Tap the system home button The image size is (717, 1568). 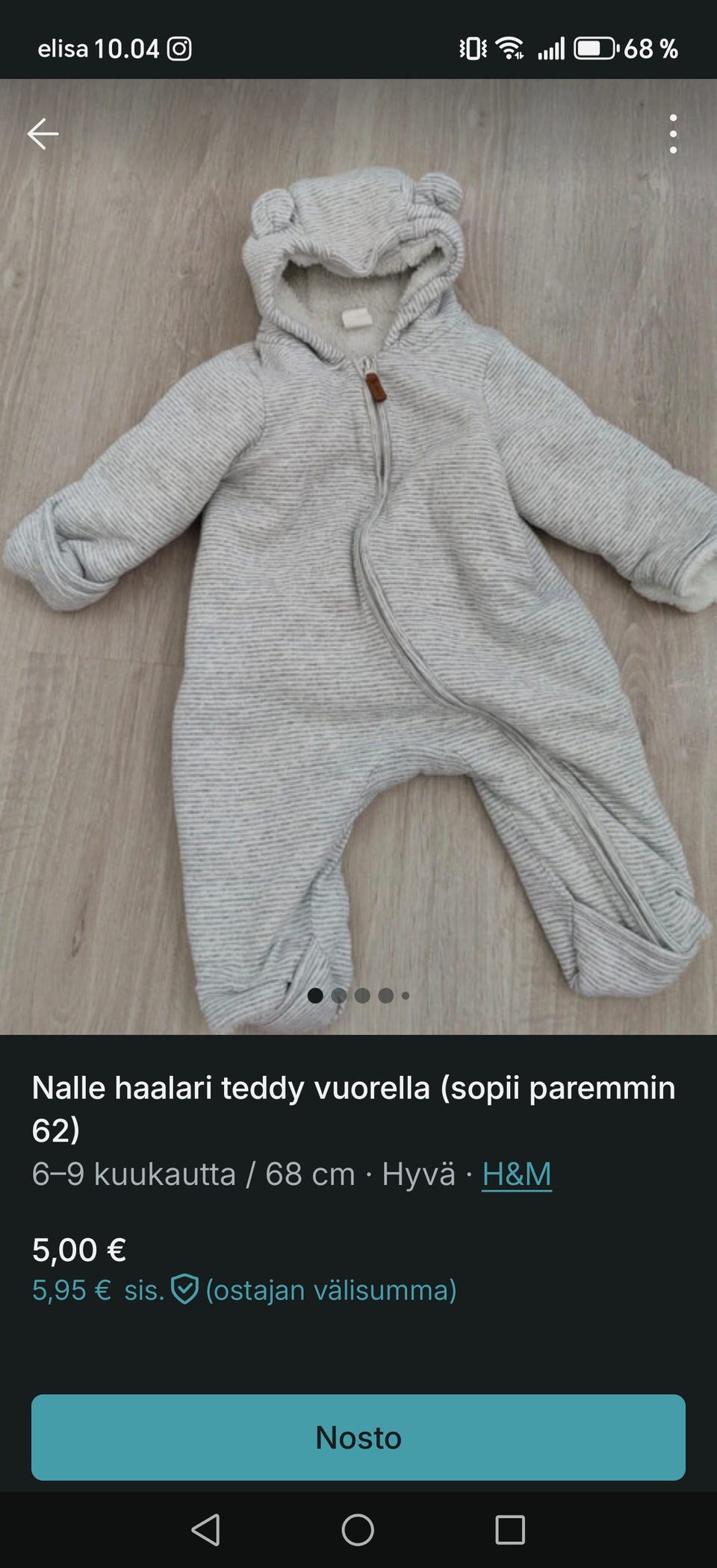(x=358, y=1530)
